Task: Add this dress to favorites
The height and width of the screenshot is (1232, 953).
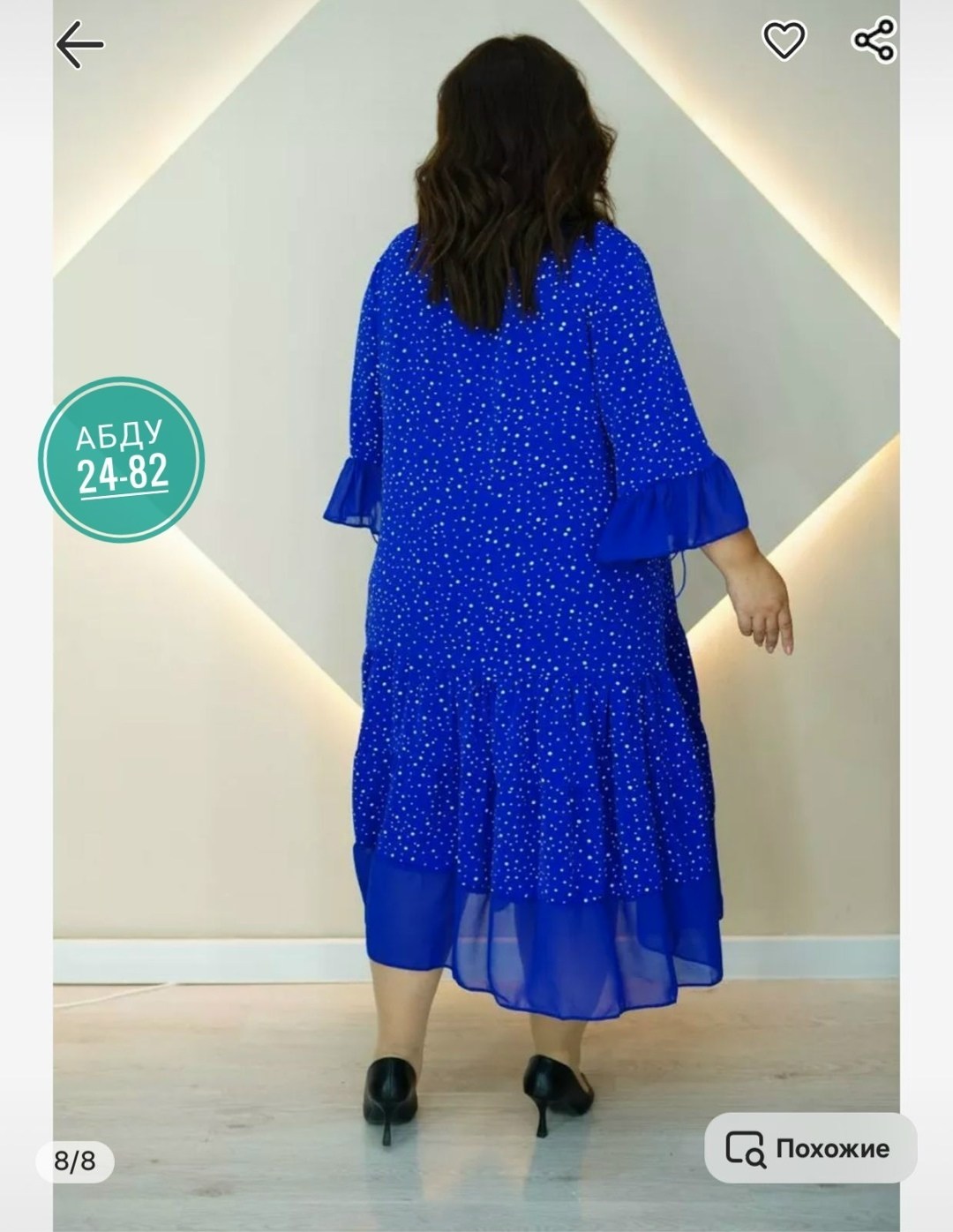Action: coord(784,41)
